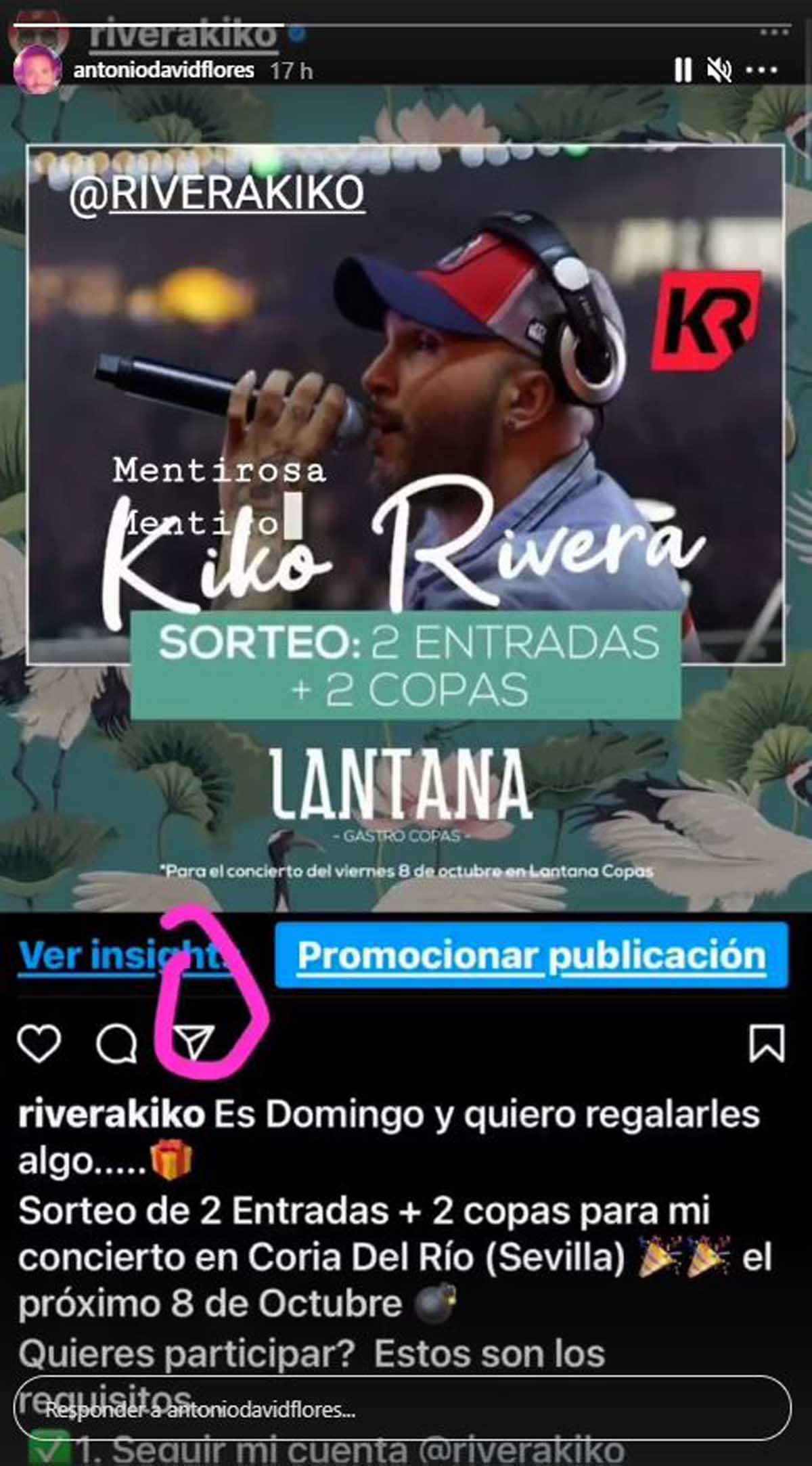Open antoniodavidflores profile from the username
Viewport: 812px width, 1466px height.
tap(164, 70)
